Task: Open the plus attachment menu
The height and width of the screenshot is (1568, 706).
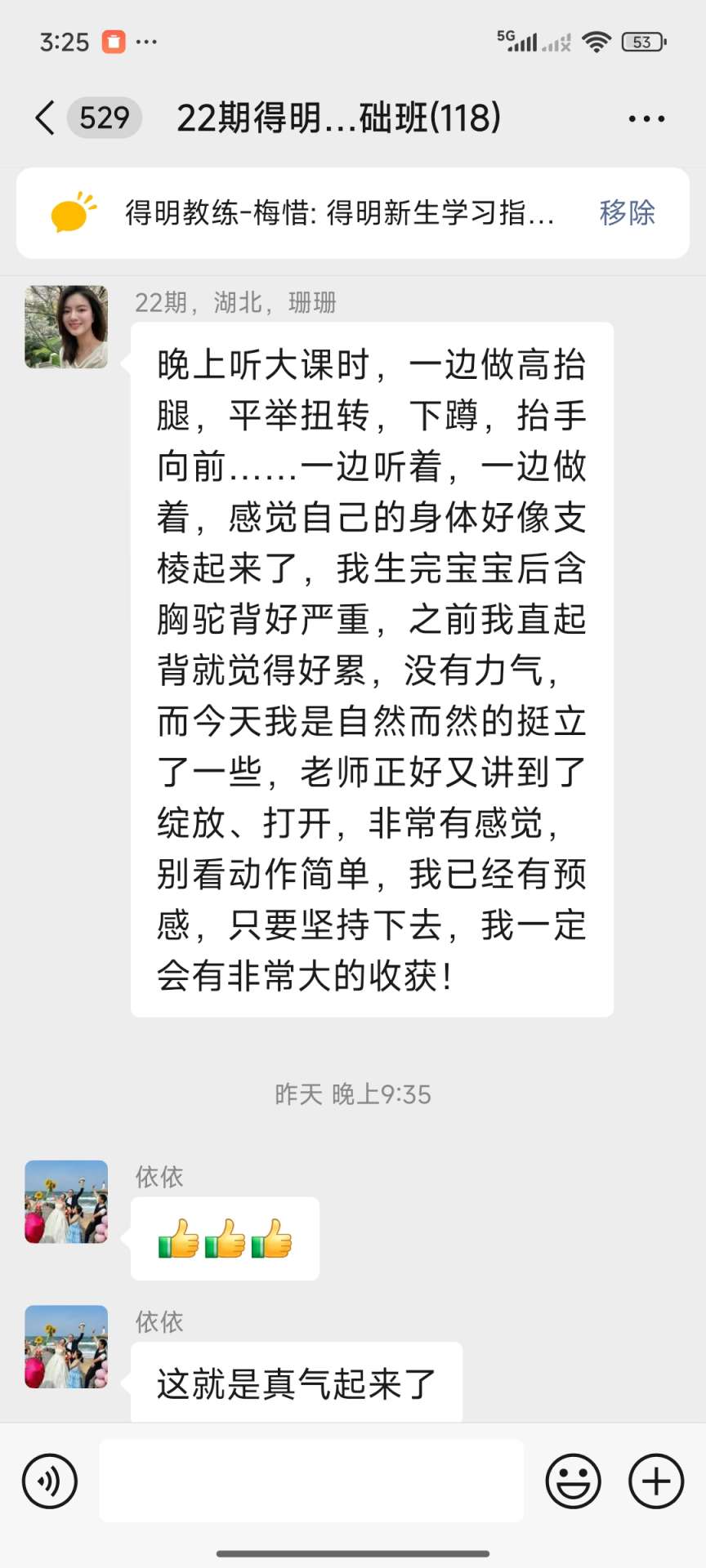Action: pyautogui.click(x=656, y=1481)
